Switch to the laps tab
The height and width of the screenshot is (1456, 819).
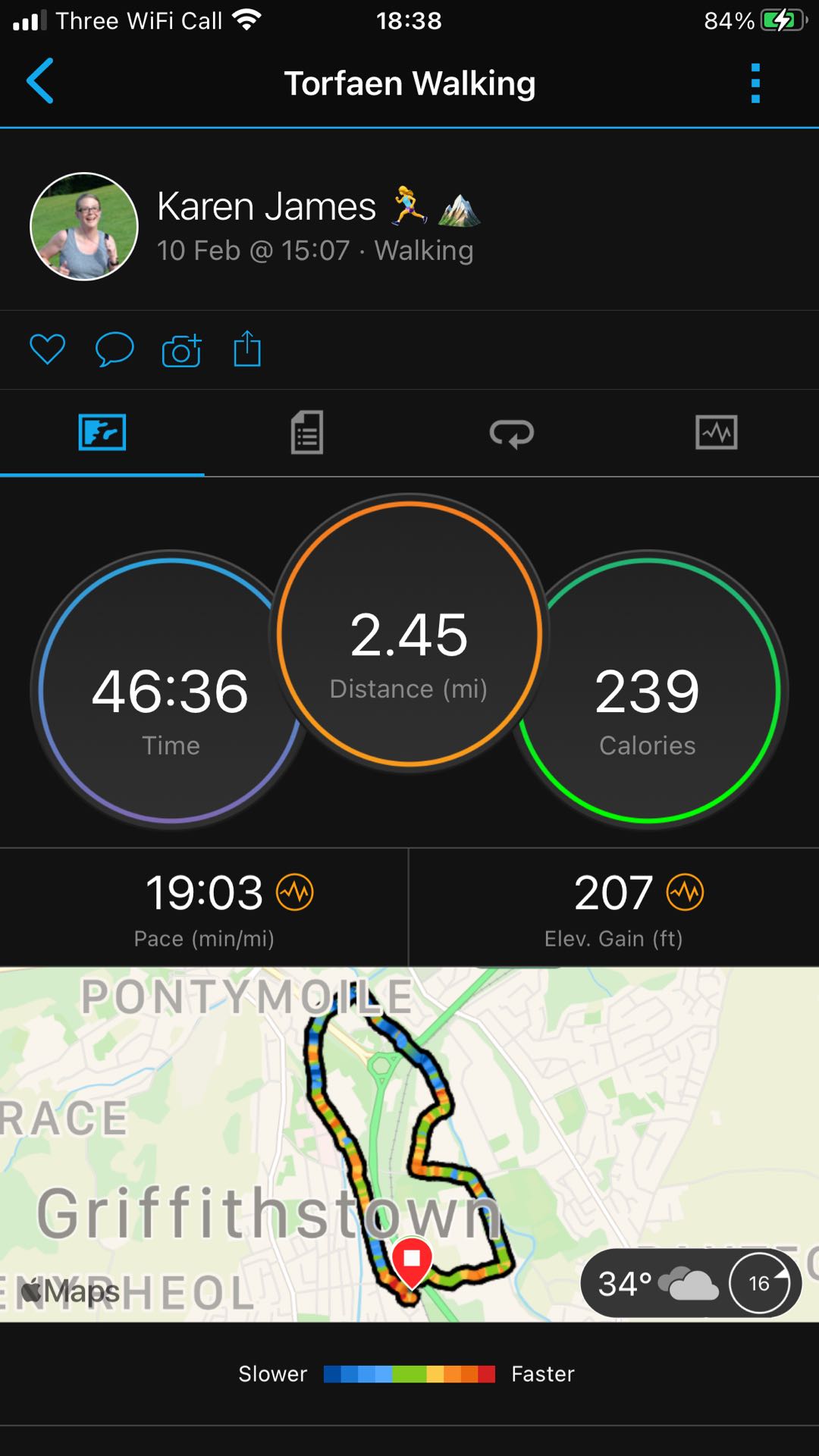coord(512,434)
